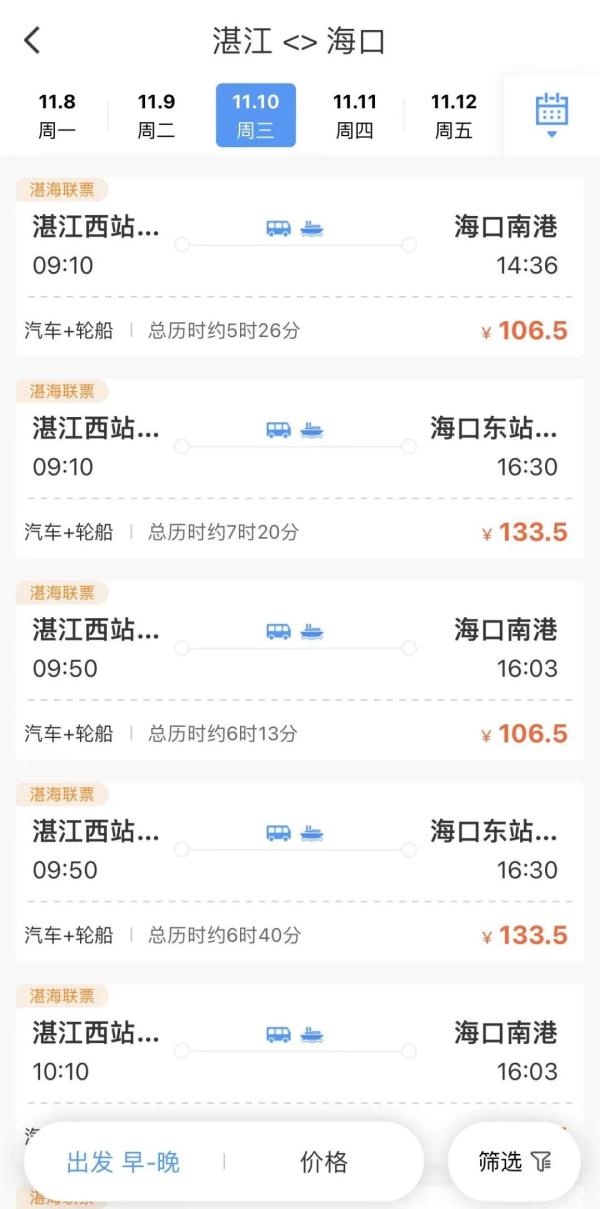The width and height of the screenshot is (600, 1209).
Task: Open the 09:10 trip to 海口南港
Action: point(300,267)
